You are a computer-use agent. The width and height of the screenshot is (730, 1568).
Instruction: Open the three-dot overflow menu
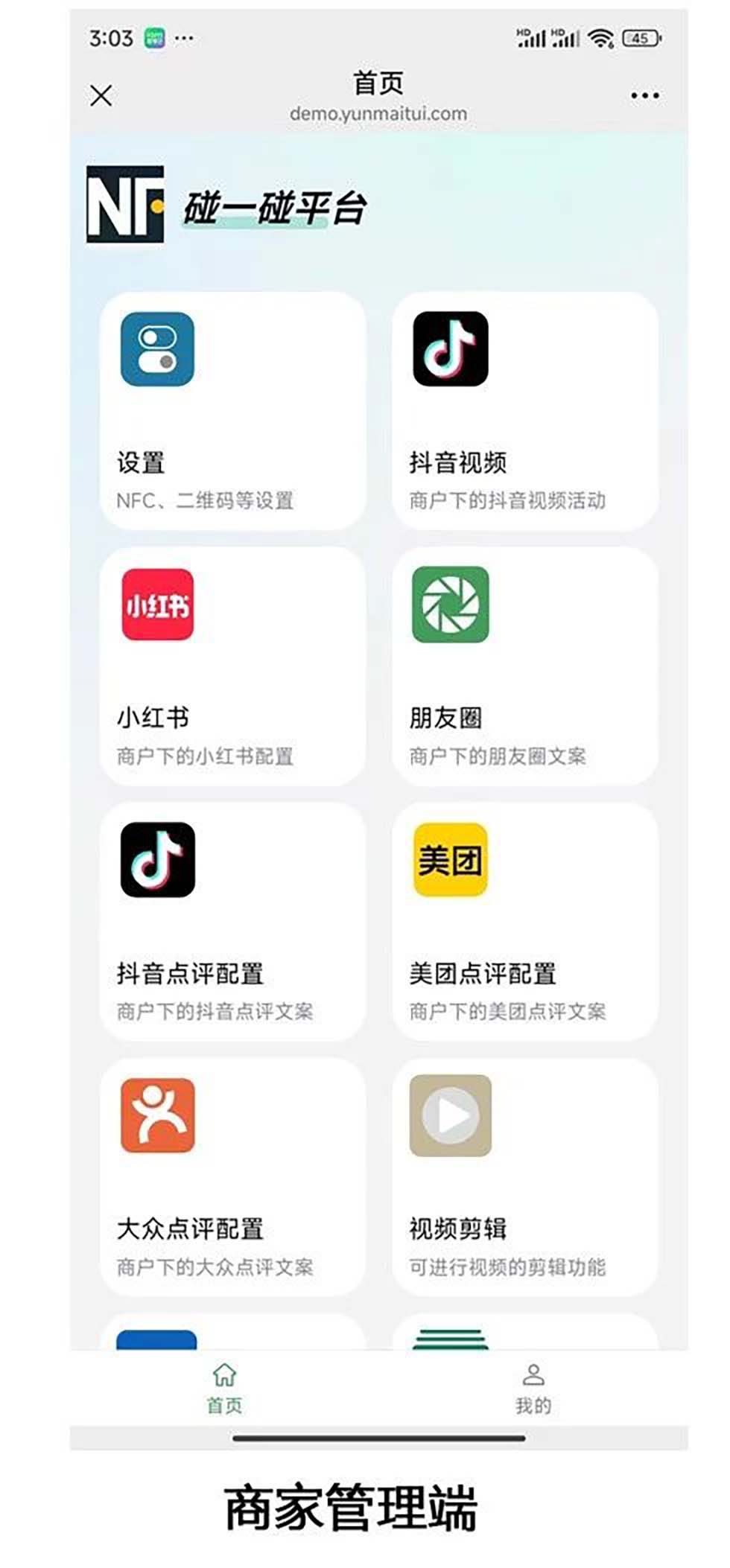pos(644,95)
